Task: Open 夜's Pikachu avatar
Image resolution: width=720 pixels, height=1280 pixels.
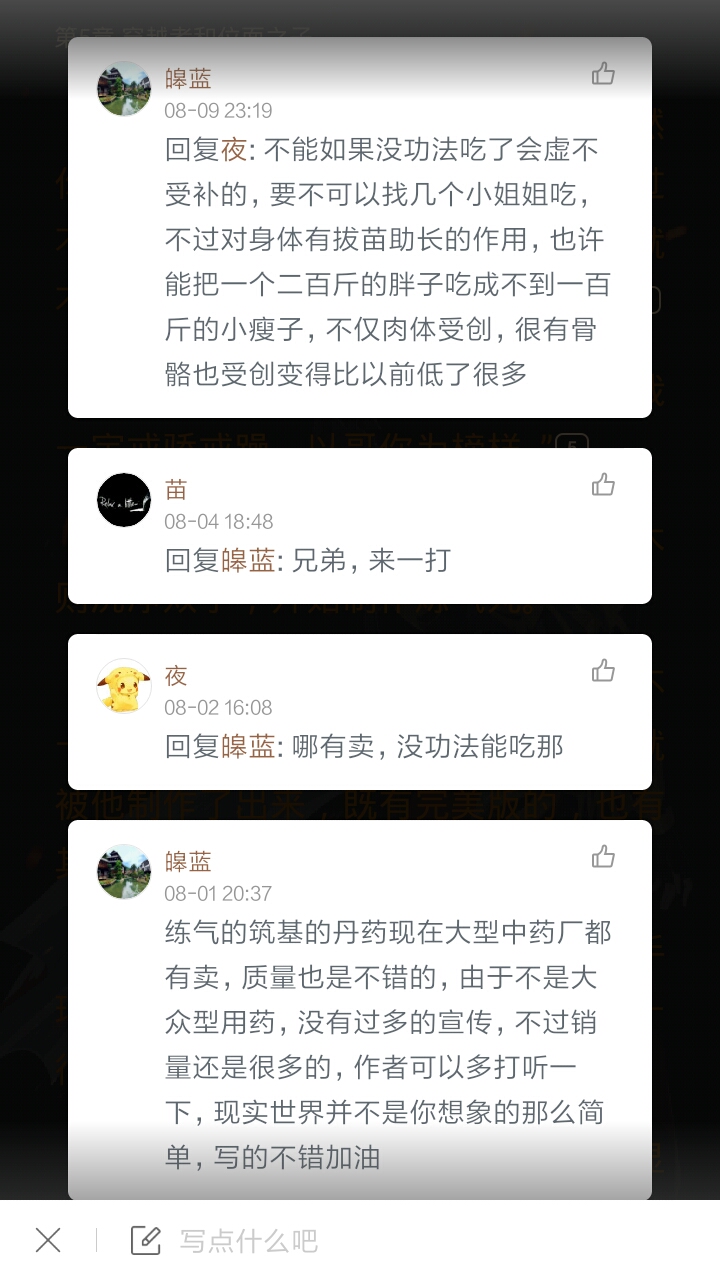Action: coord(124,686)
